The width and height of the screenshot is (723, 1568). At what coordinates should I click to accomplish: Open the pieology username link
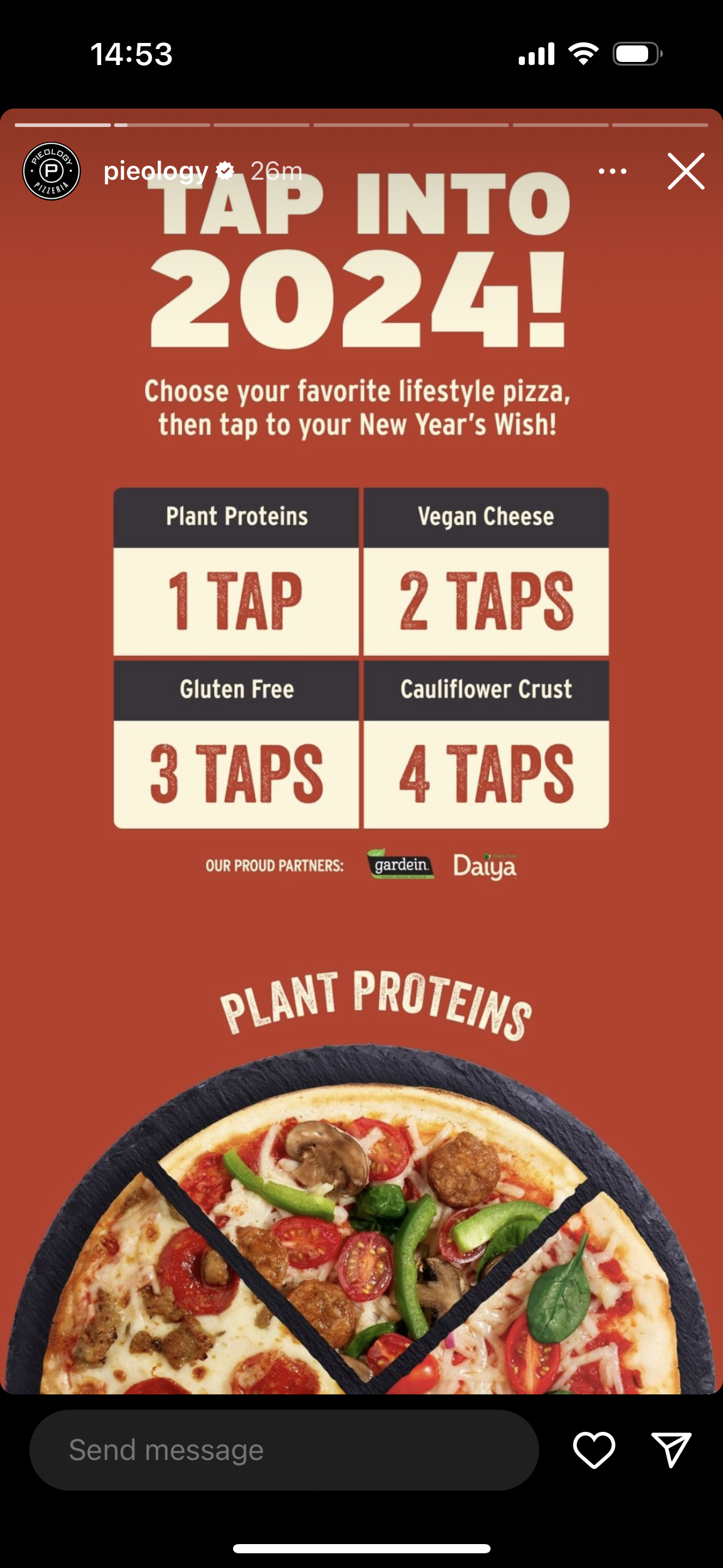pos(156,171)
